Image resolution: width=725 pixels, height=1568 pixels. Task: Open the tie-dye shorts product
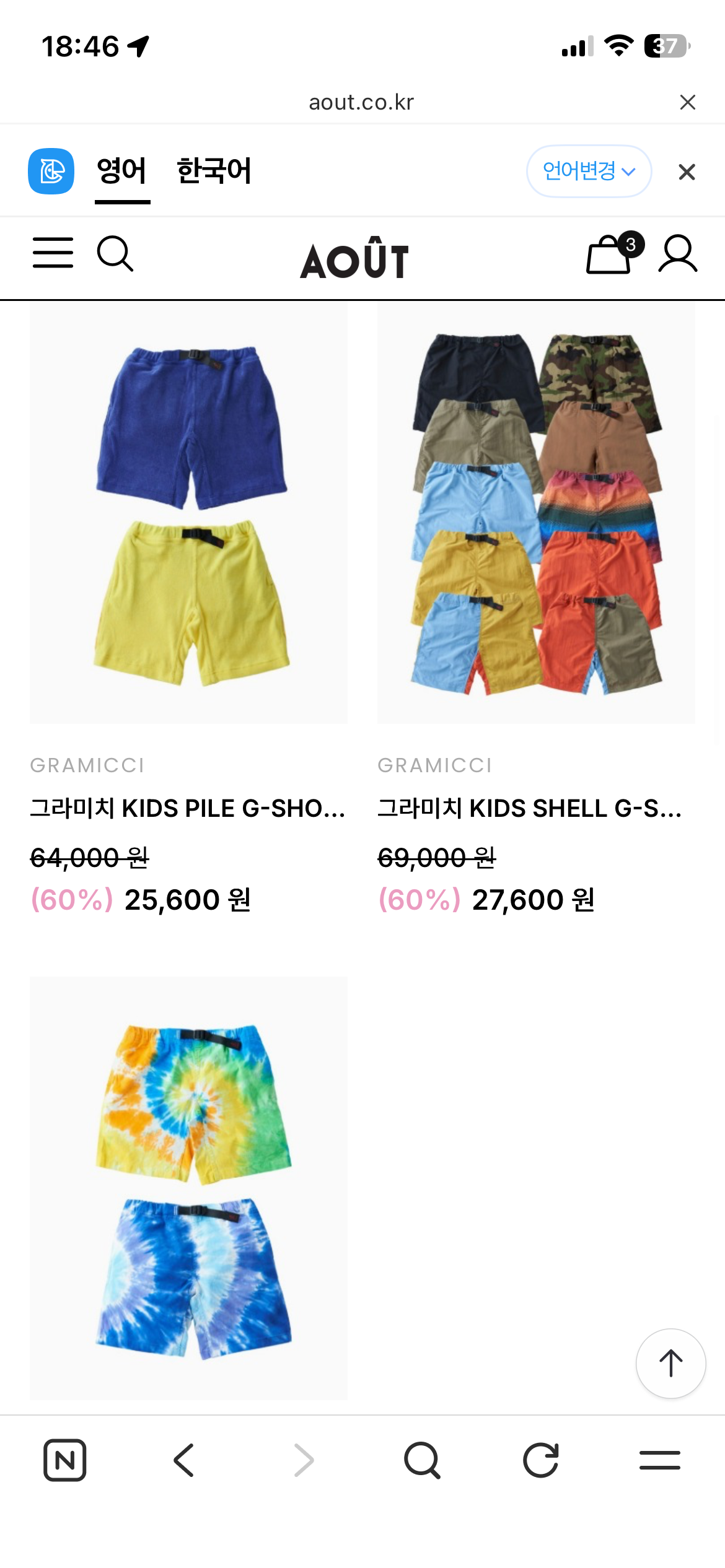tap(188, 1188)
